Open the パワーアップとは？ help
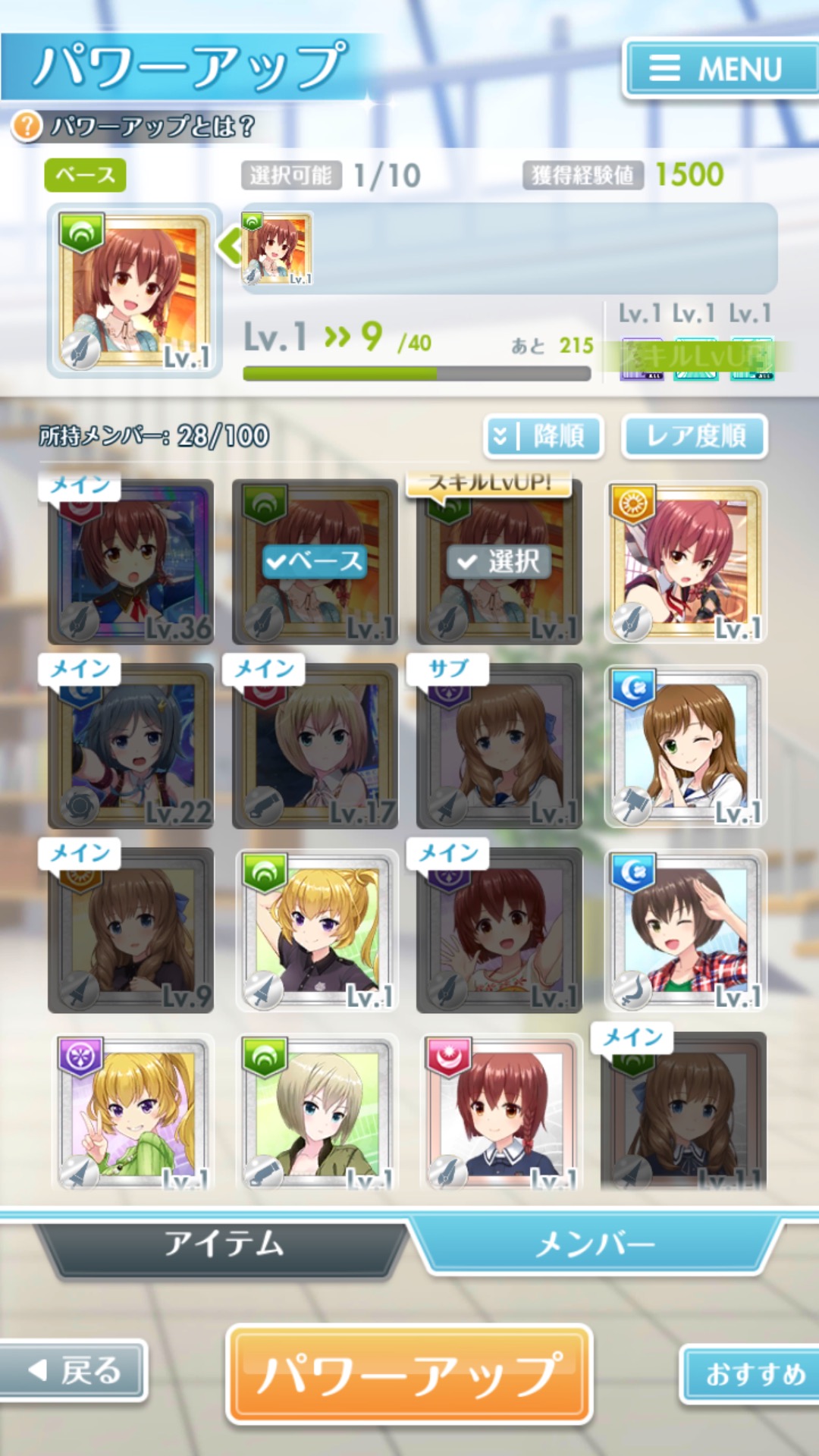Screen dimensions: 819x1456 pyautogui.click(x=135, y=126)
